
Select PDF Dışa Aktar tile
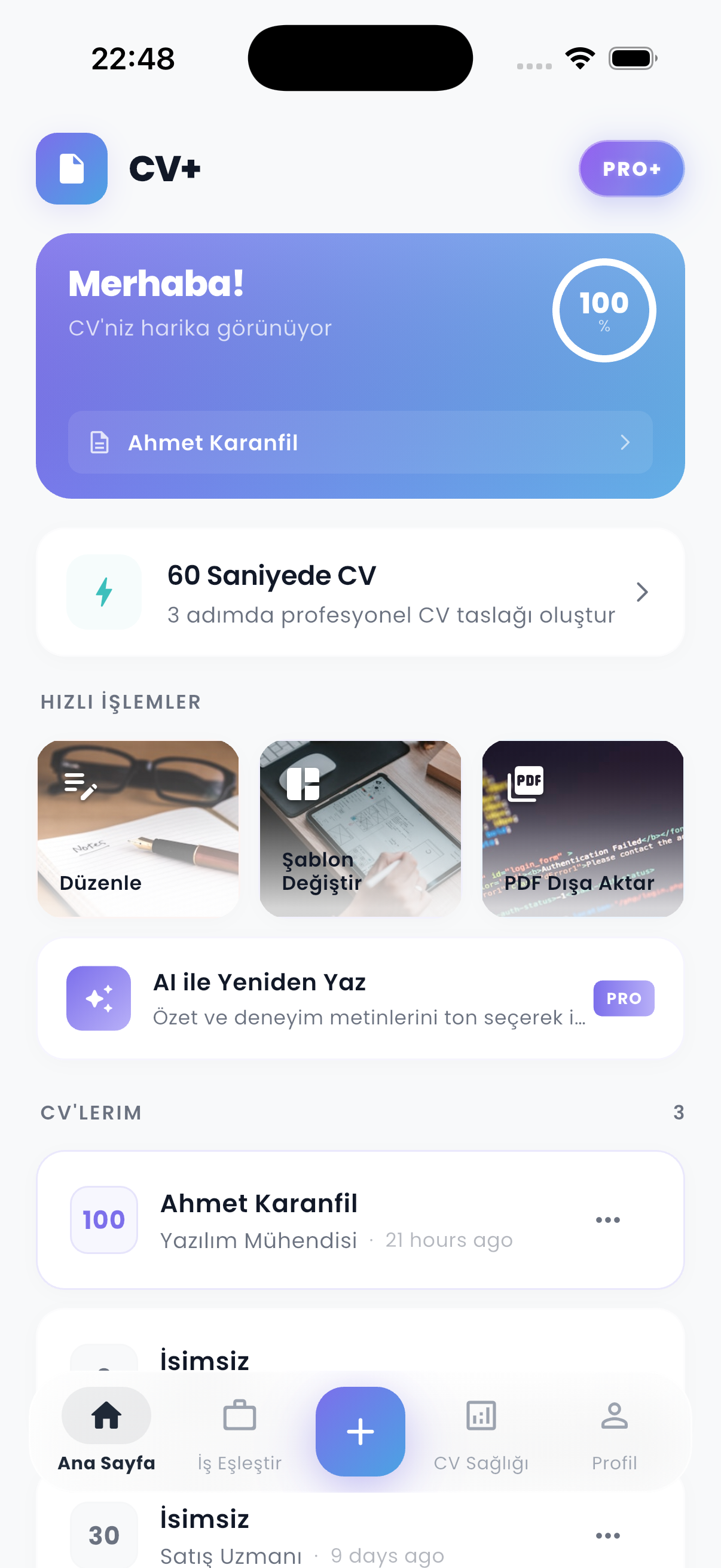pos(582,828)
